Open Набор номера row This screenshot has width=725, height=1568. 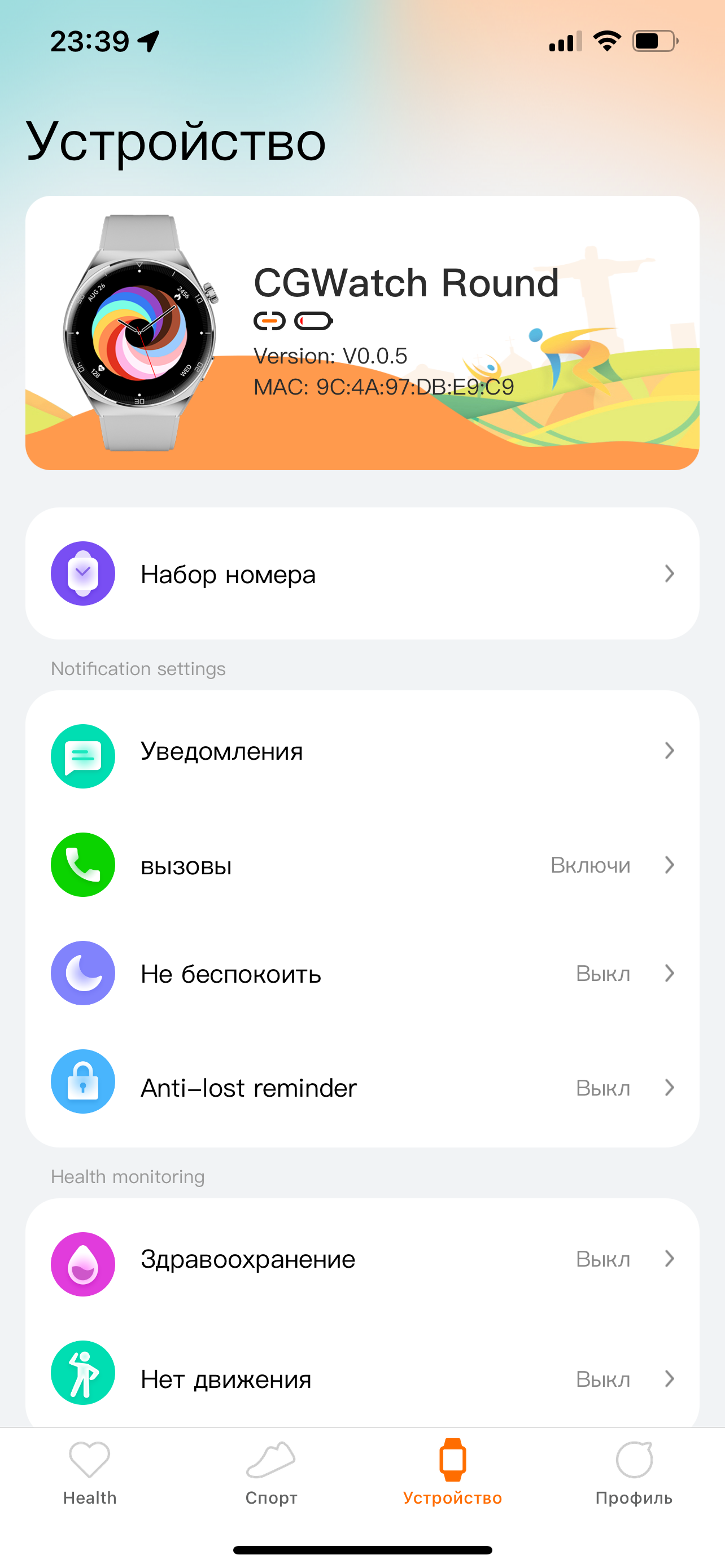[362, 573]
